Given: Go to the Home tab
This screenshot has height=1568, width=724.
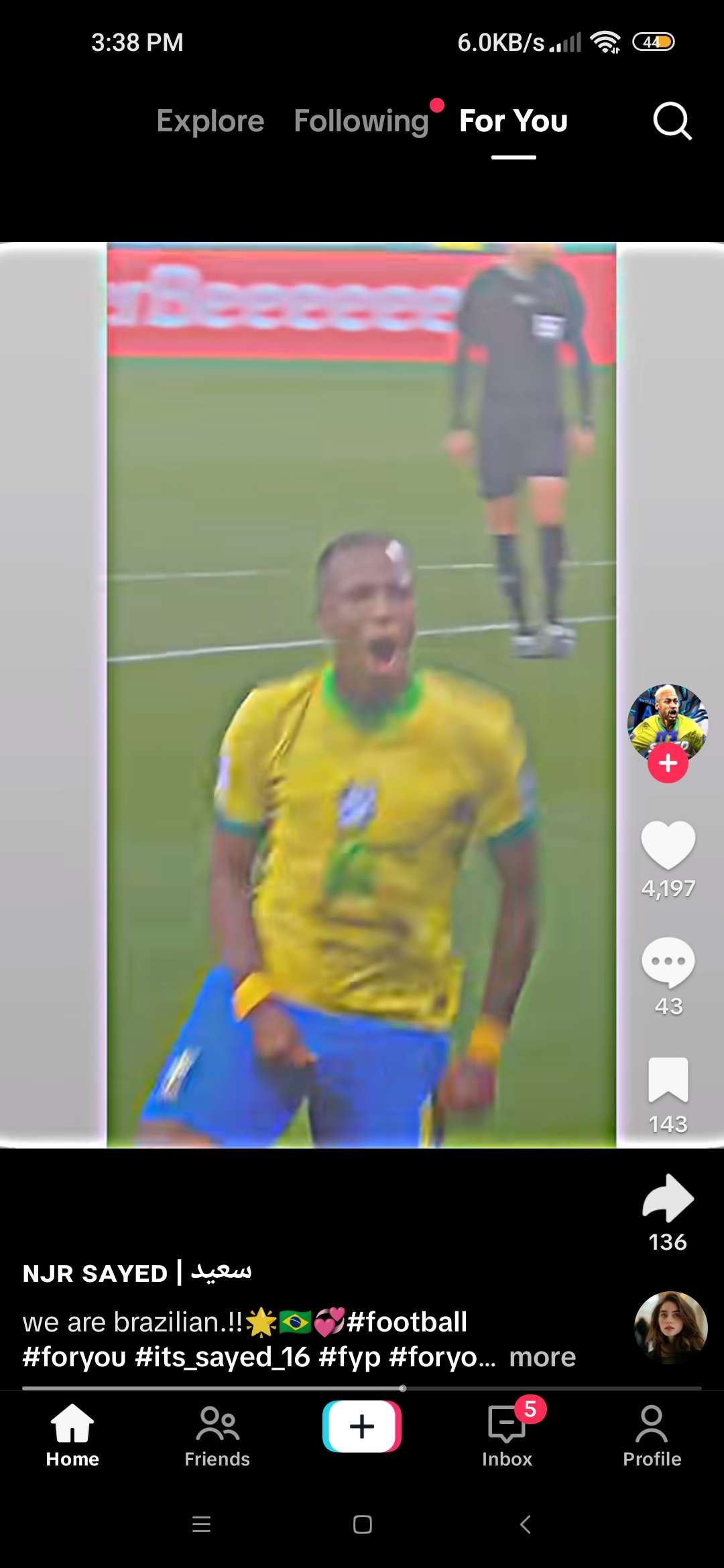Looking at the screenshot, I should [x=72, y=1435].
